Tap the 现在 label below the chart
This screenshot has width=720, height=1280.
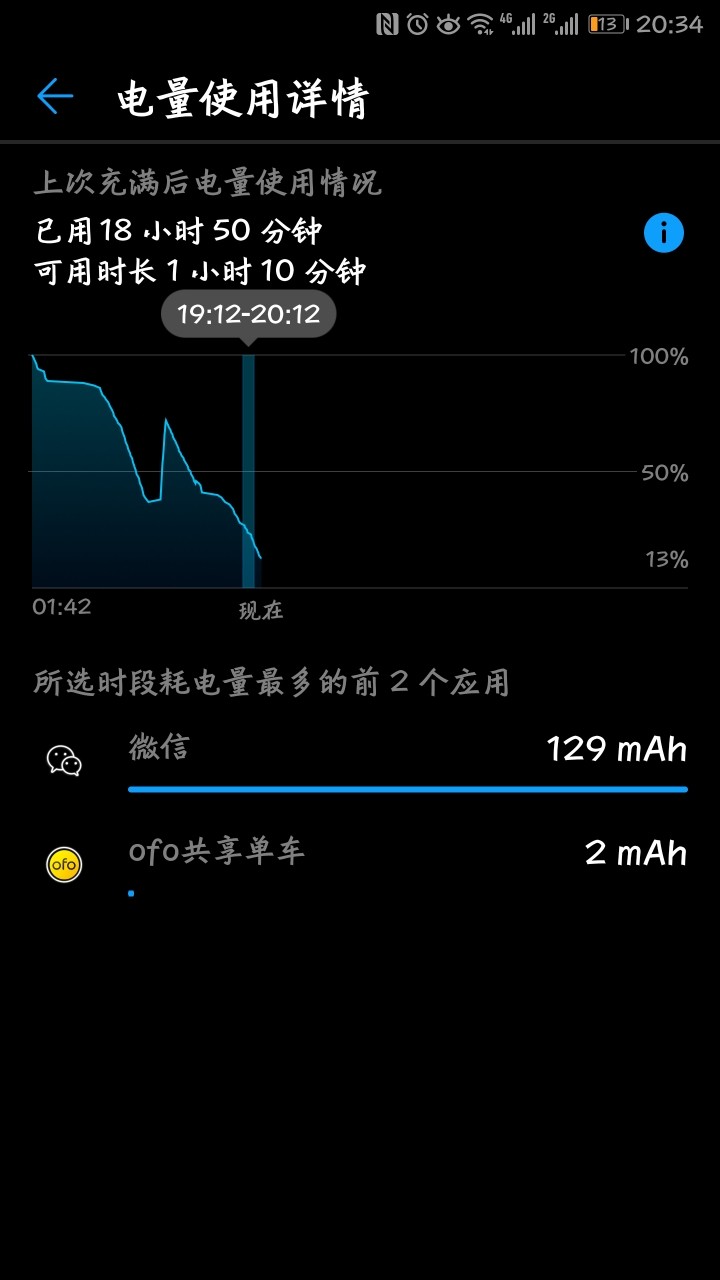point(262,609)
